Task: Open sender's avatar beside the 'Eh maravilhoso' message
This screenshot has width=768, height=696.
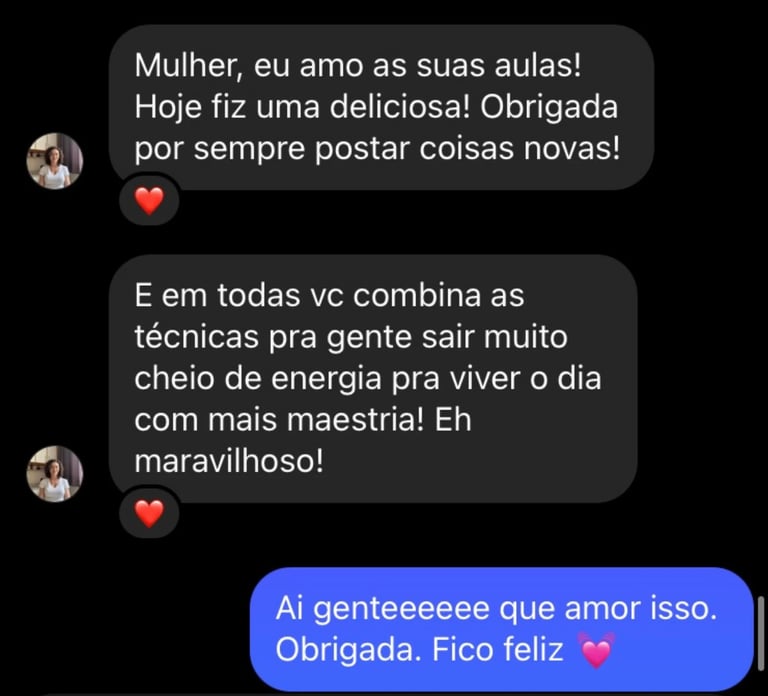Action: [x=54, y=474]
